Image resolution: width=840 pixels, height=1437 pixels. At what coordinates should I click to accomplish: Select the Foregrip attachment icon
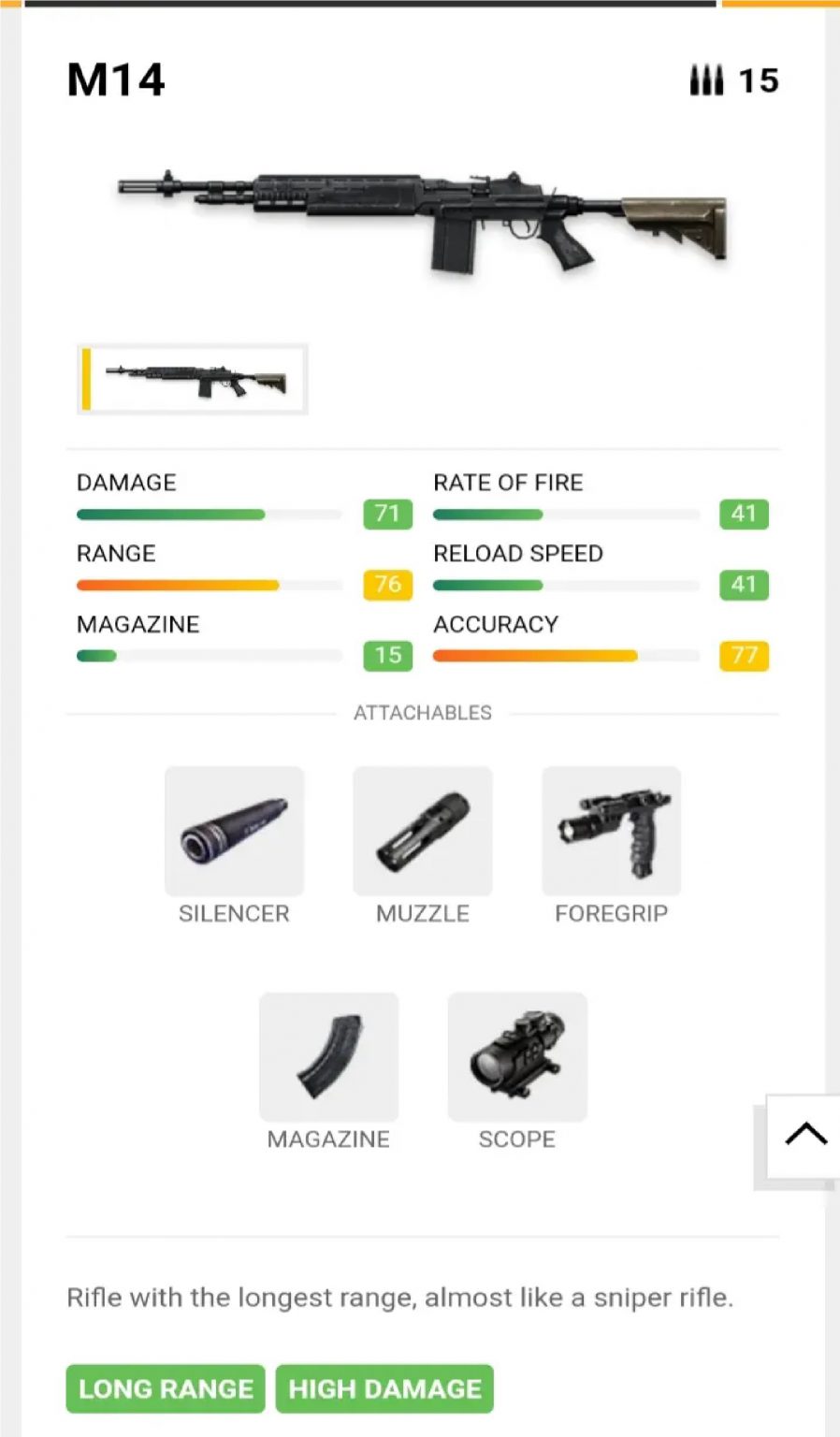[x=611, y=831]
